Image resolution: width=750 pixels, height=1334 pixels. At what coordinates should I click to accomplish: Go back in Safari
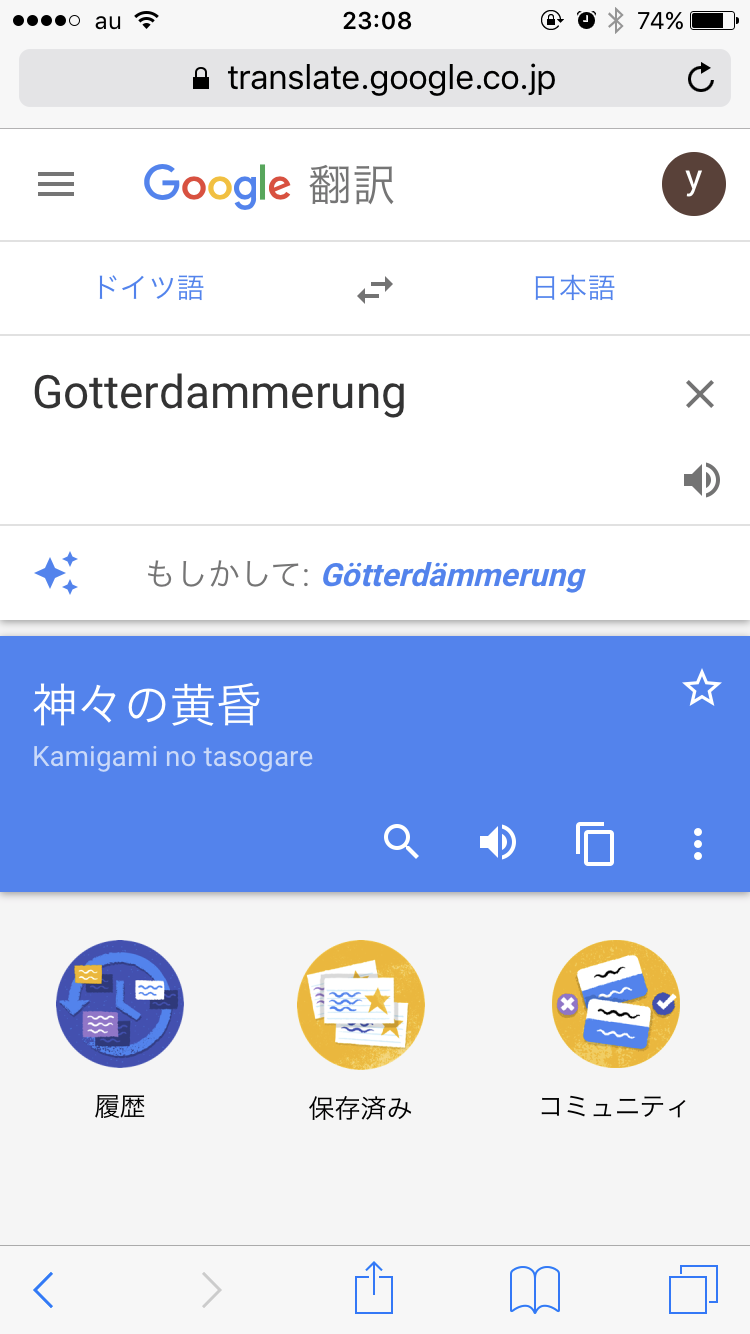click(43, 1290)
